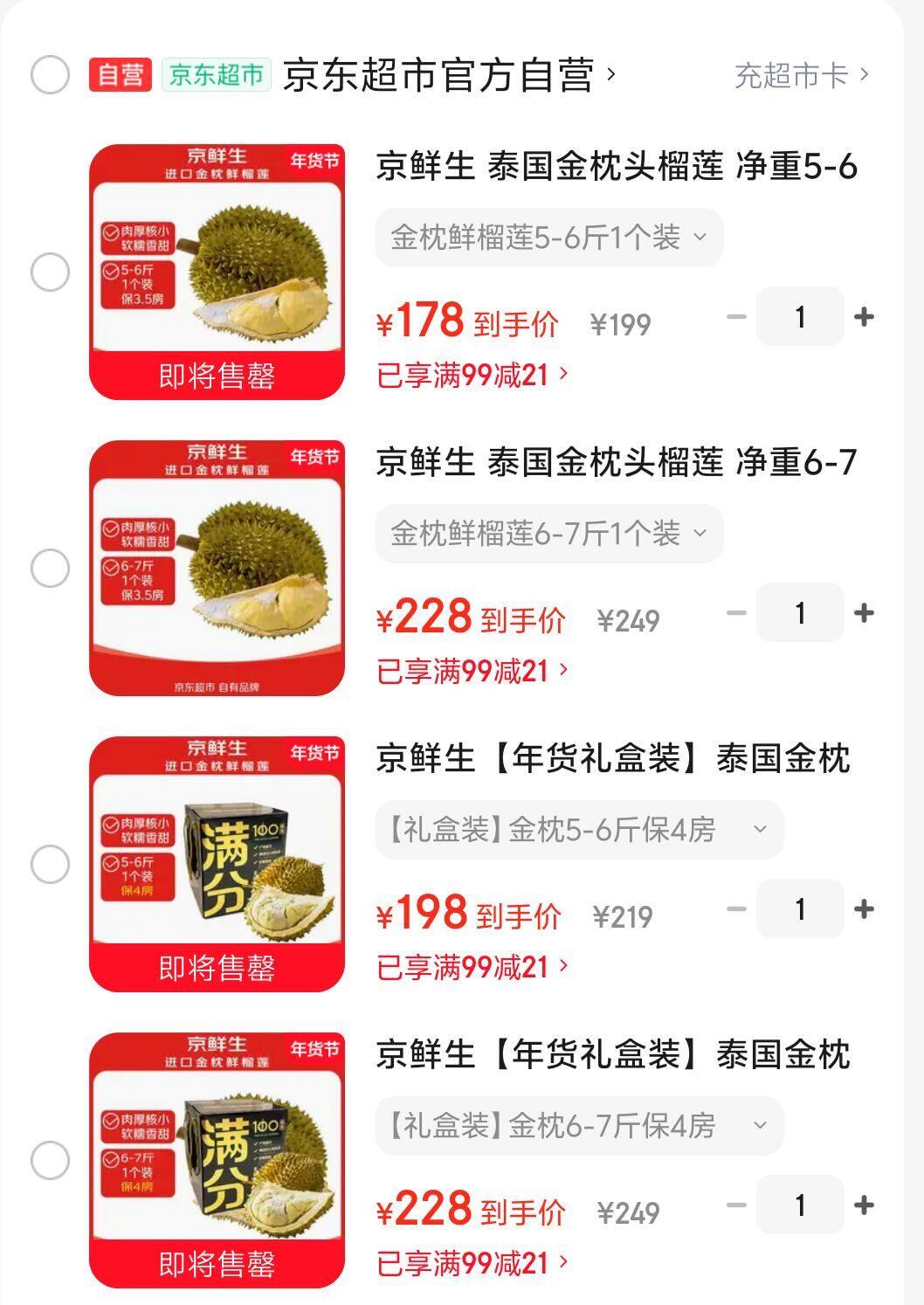
Task: Add one more 金枕鲜榴莲6-7斤1个装
Action: (864, 612)
